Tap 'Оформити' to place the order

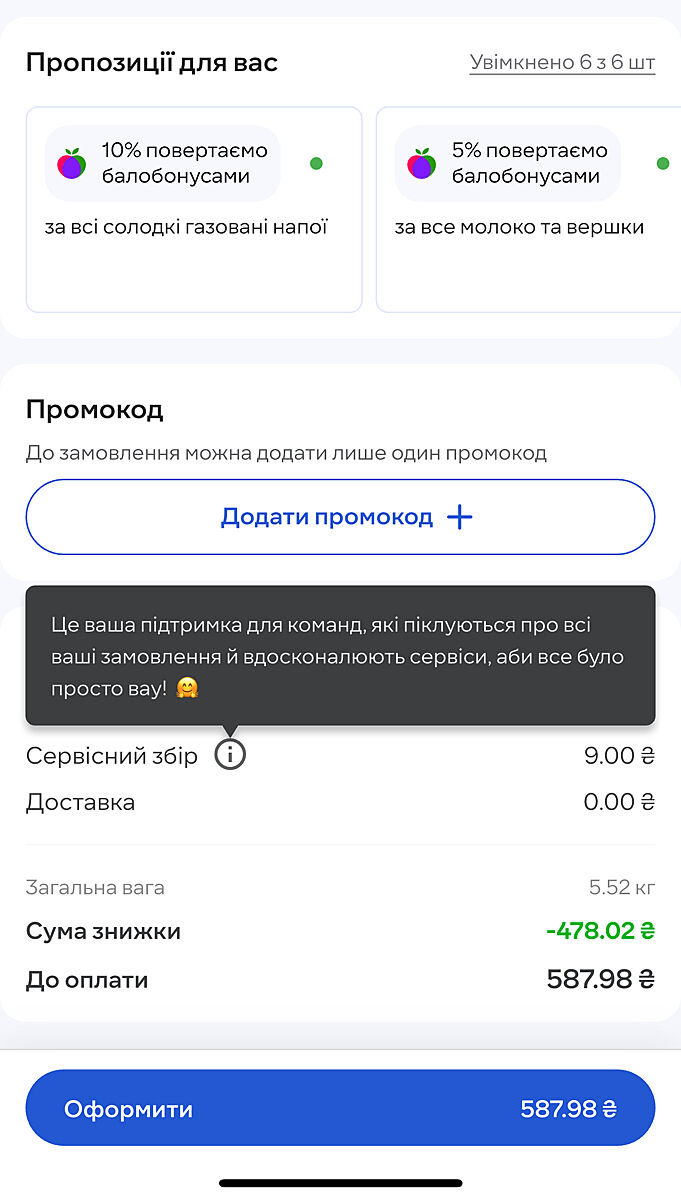(340, 1108)
